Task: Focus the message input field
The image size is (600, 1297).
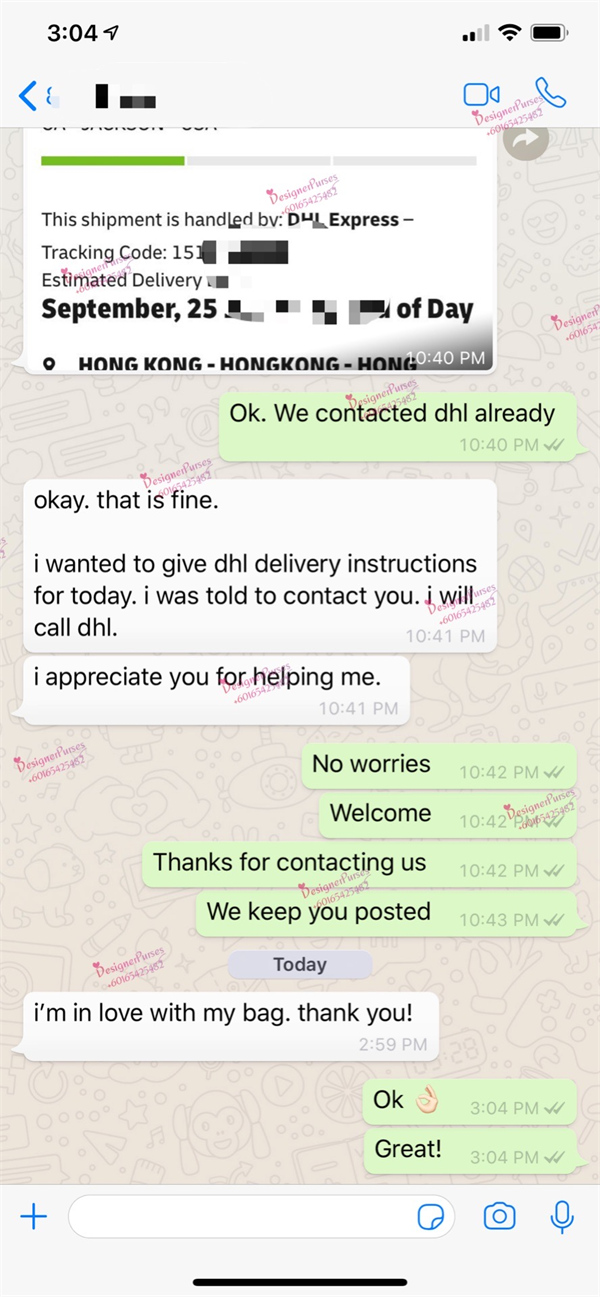Action: [x=240, y=1216]
